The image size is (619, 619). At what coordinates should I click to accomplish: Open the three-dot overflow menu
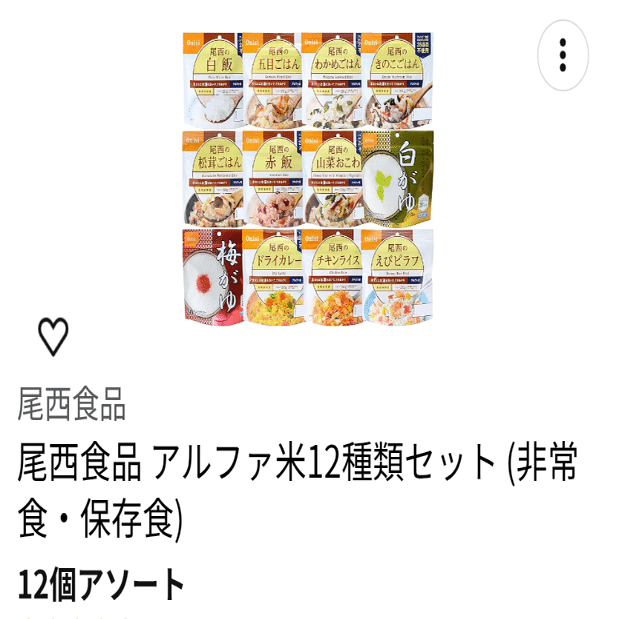click(563, 55)
